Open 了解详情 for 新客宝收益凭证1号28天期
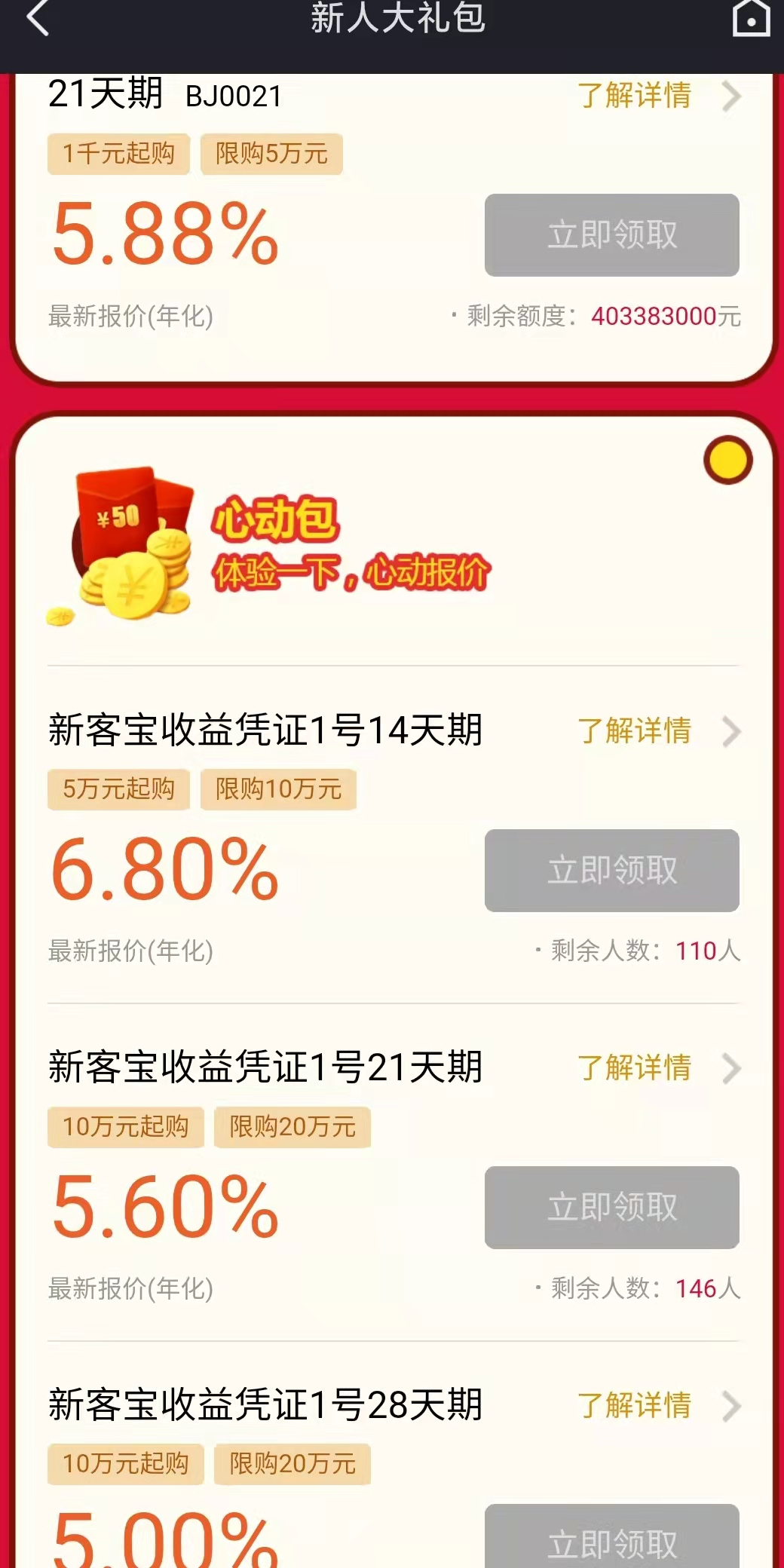Image resolution: width=784 pixels, height=1568 pixels. tap(659, 1405)
